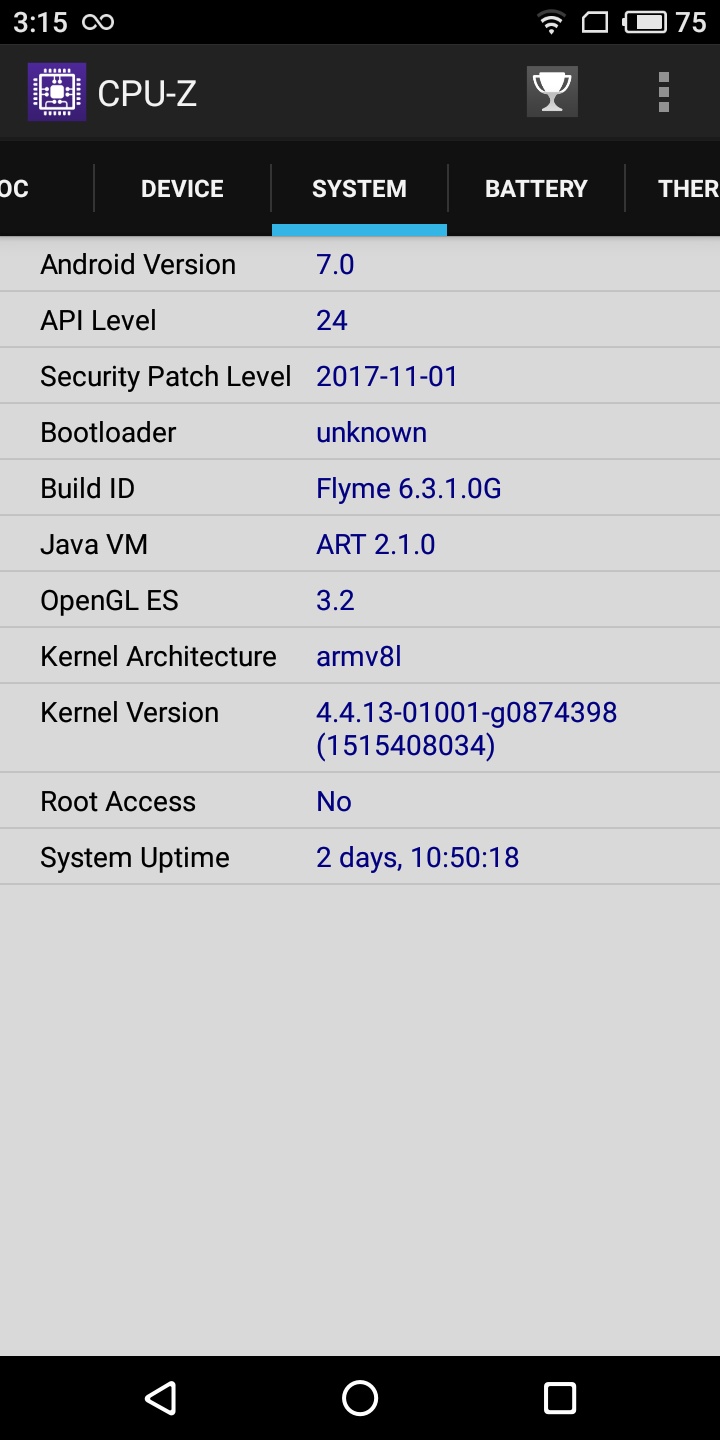720x1440 pixels.
Task: Go to the home screen
Action: coord(360,1397)
